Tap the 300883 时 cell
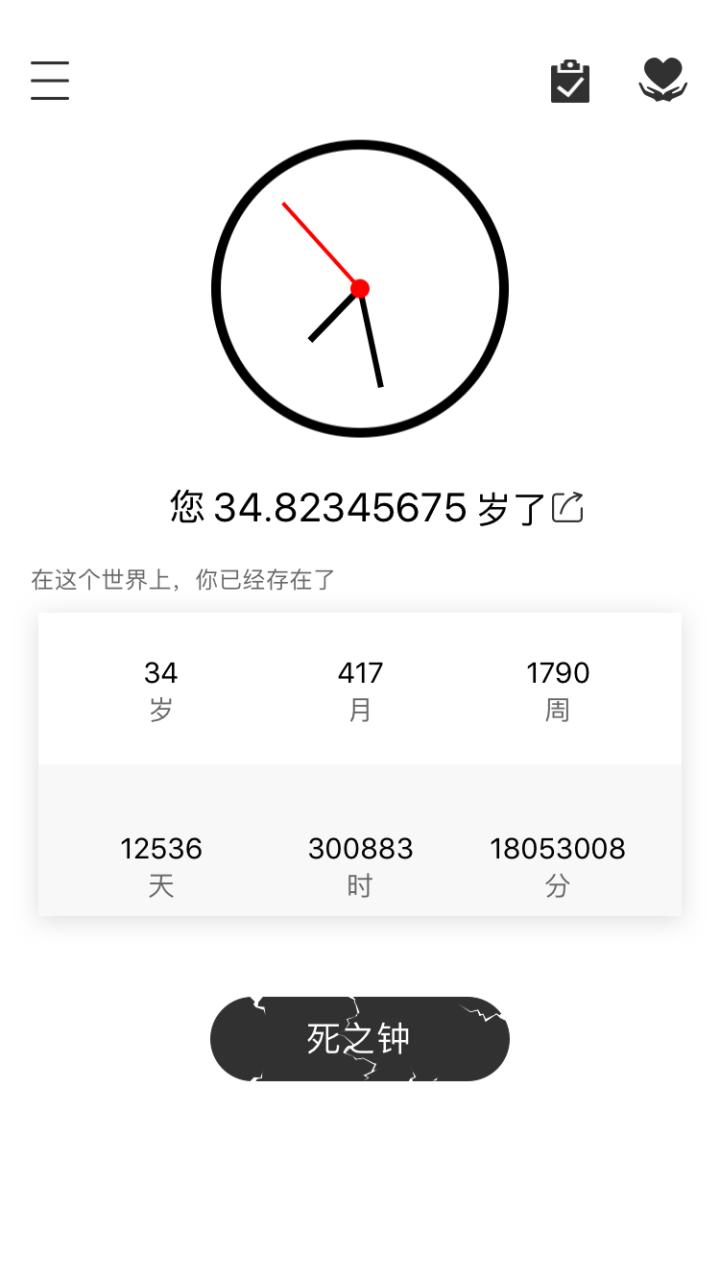 click(360, 864)
